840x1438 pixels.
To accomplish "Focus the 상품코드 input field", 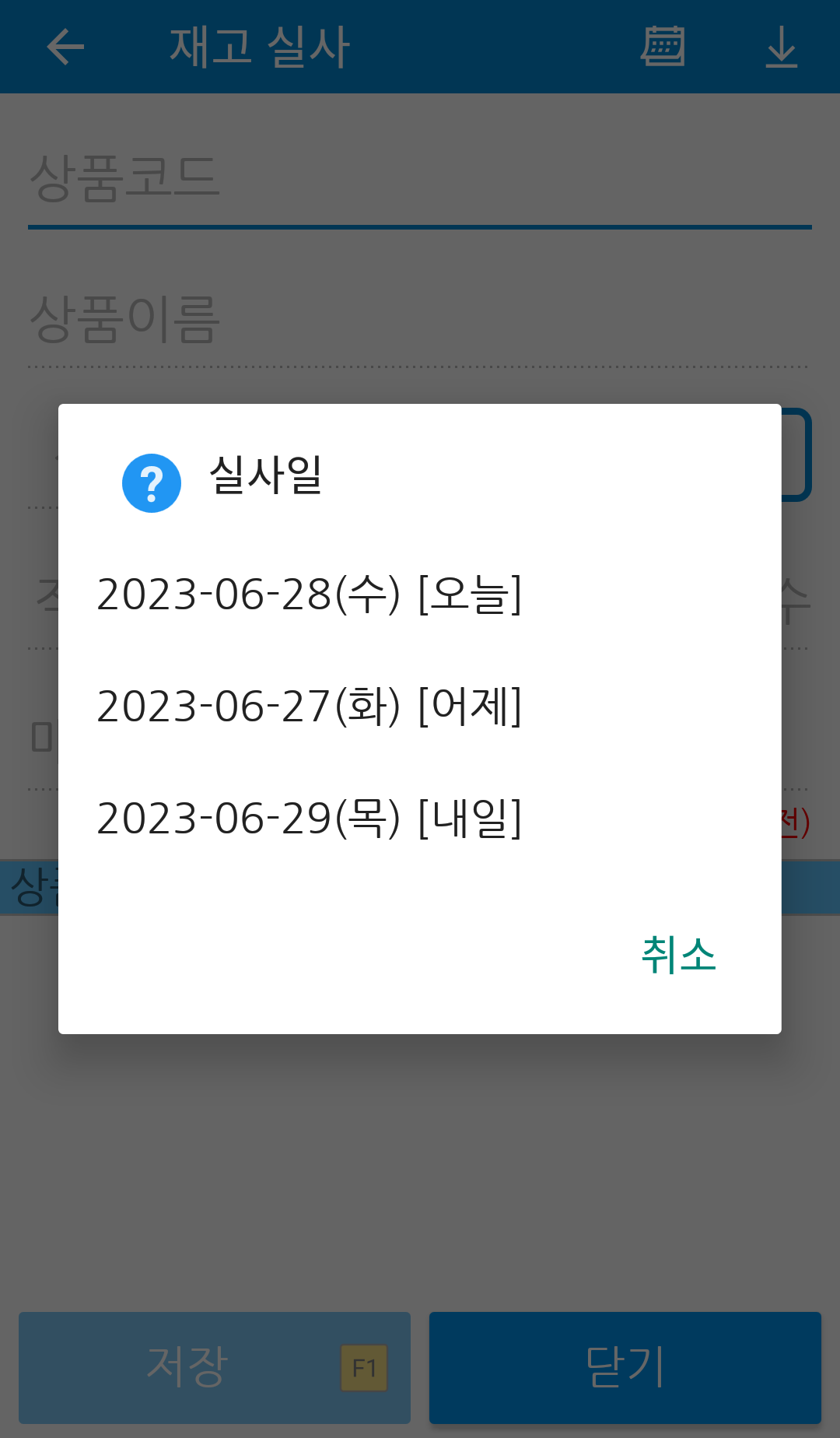I will pos(420,179).
